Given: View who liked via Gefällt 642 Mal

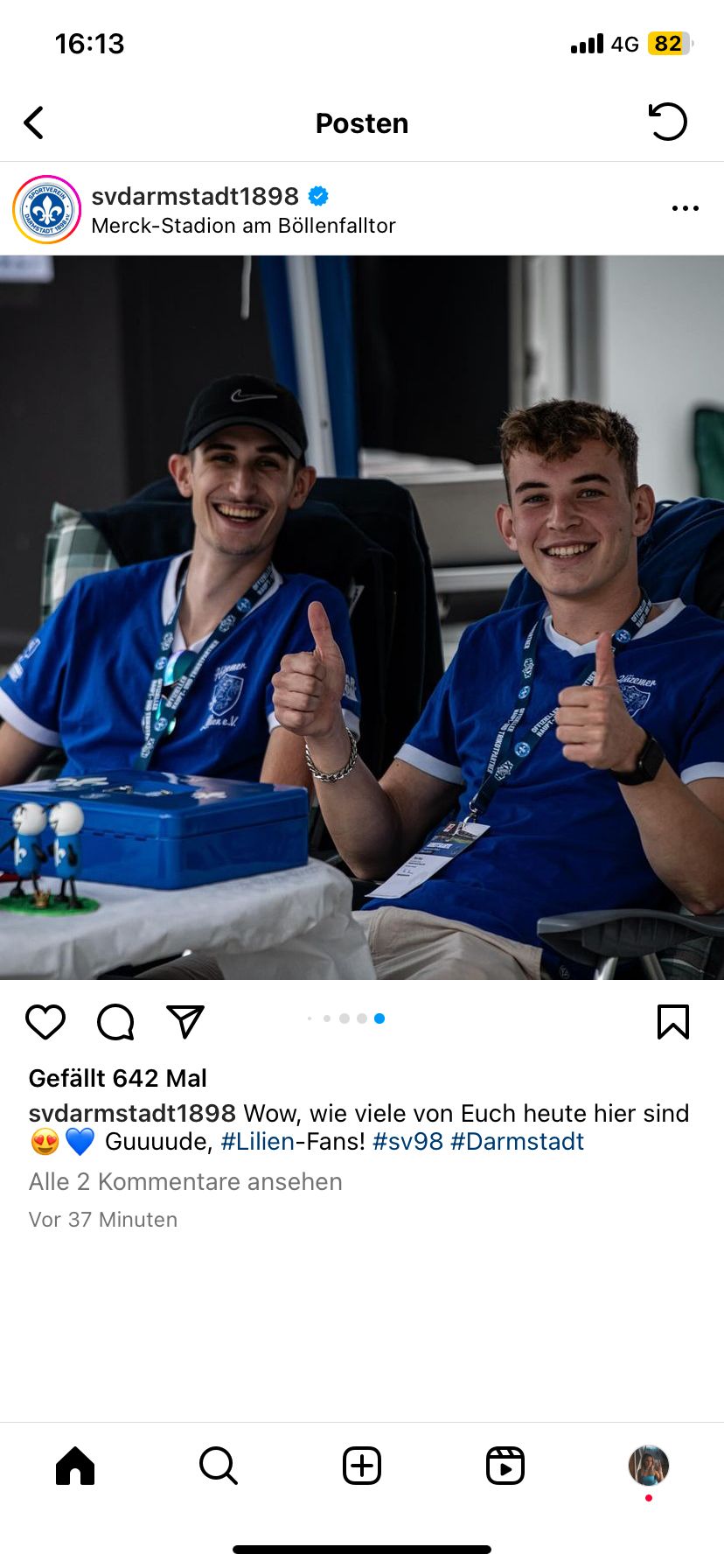Looking at the screenshot, I should coord(118,1078).
